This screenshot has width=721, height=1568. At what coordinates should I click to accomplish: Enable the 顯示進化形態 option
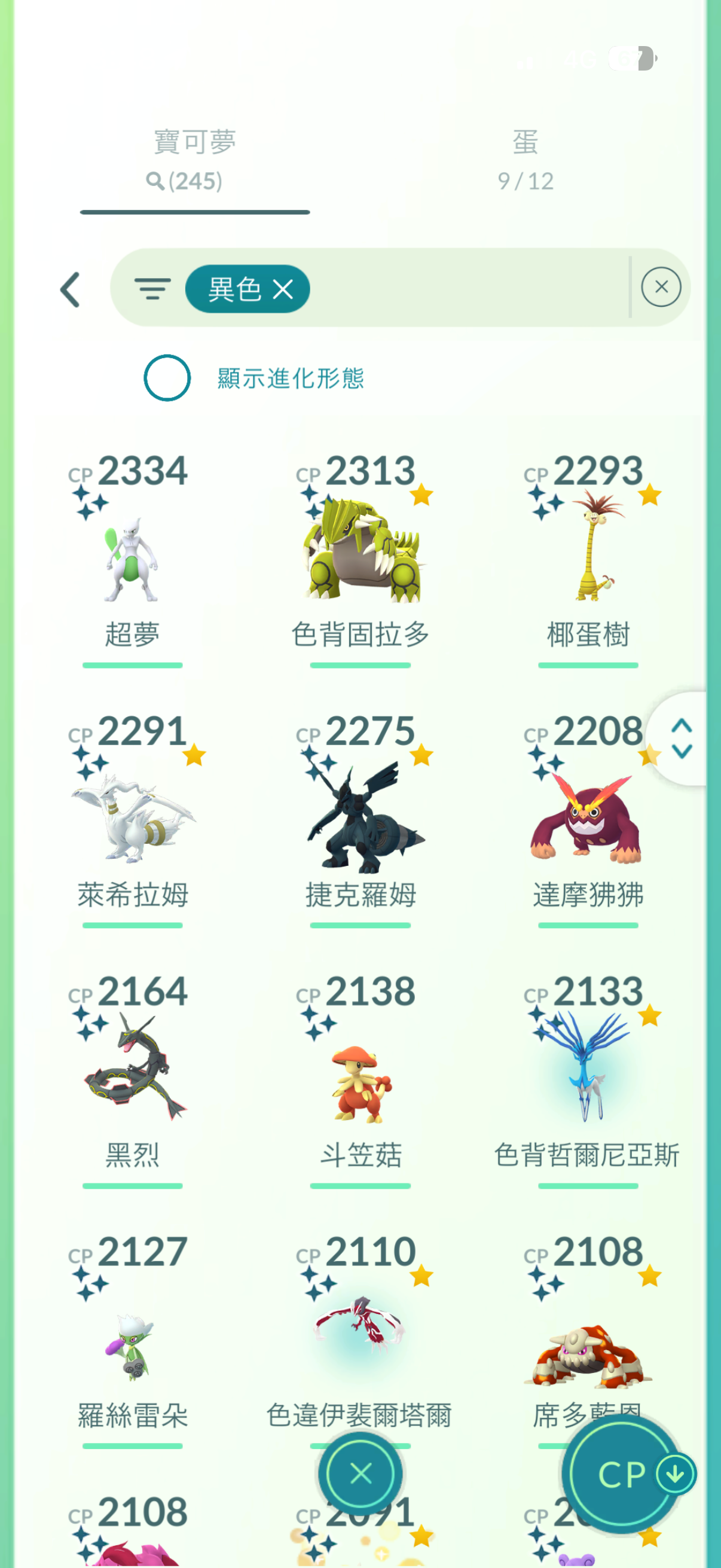167,378
